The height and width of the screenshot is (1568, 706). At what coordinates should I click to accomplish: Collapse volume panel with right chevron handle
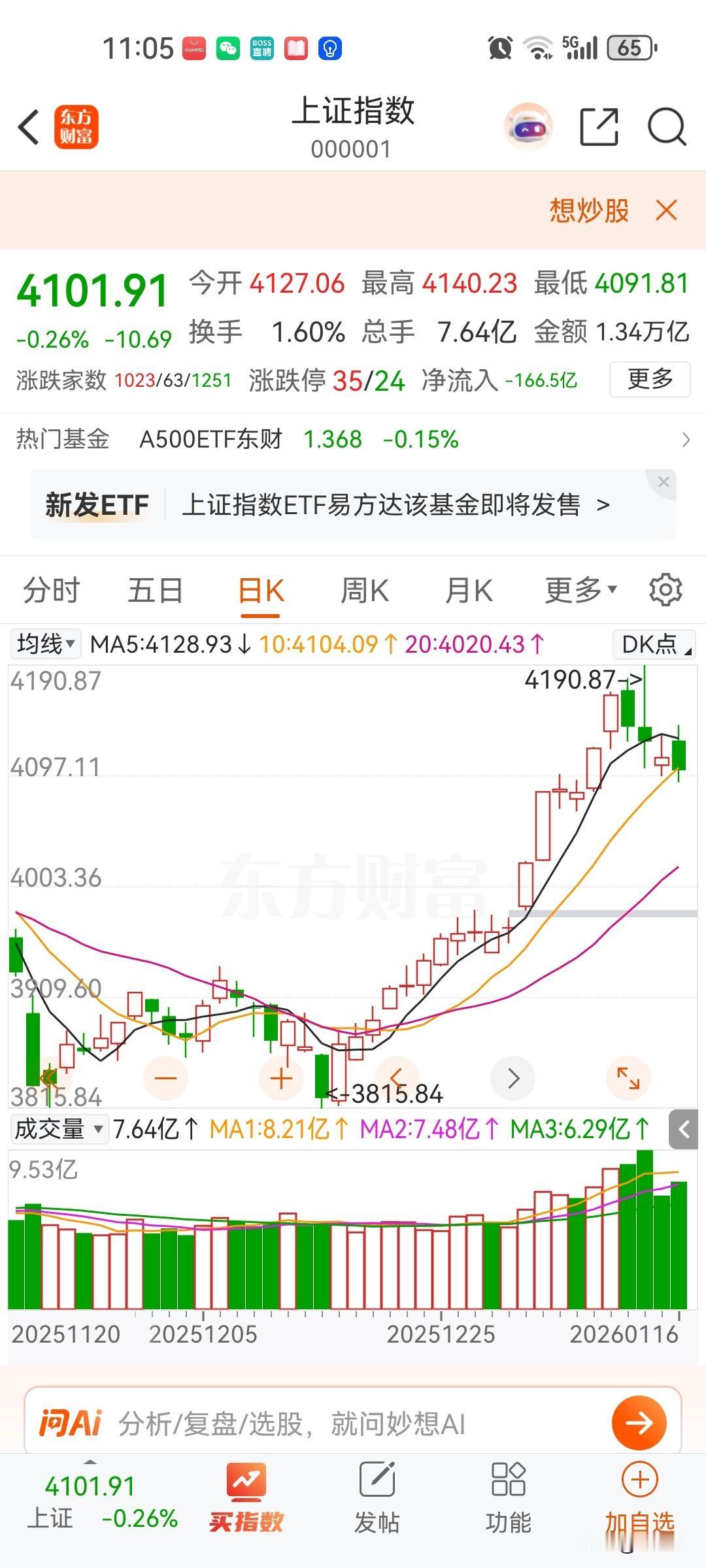pyautogui.click(x=682, y=1128)
